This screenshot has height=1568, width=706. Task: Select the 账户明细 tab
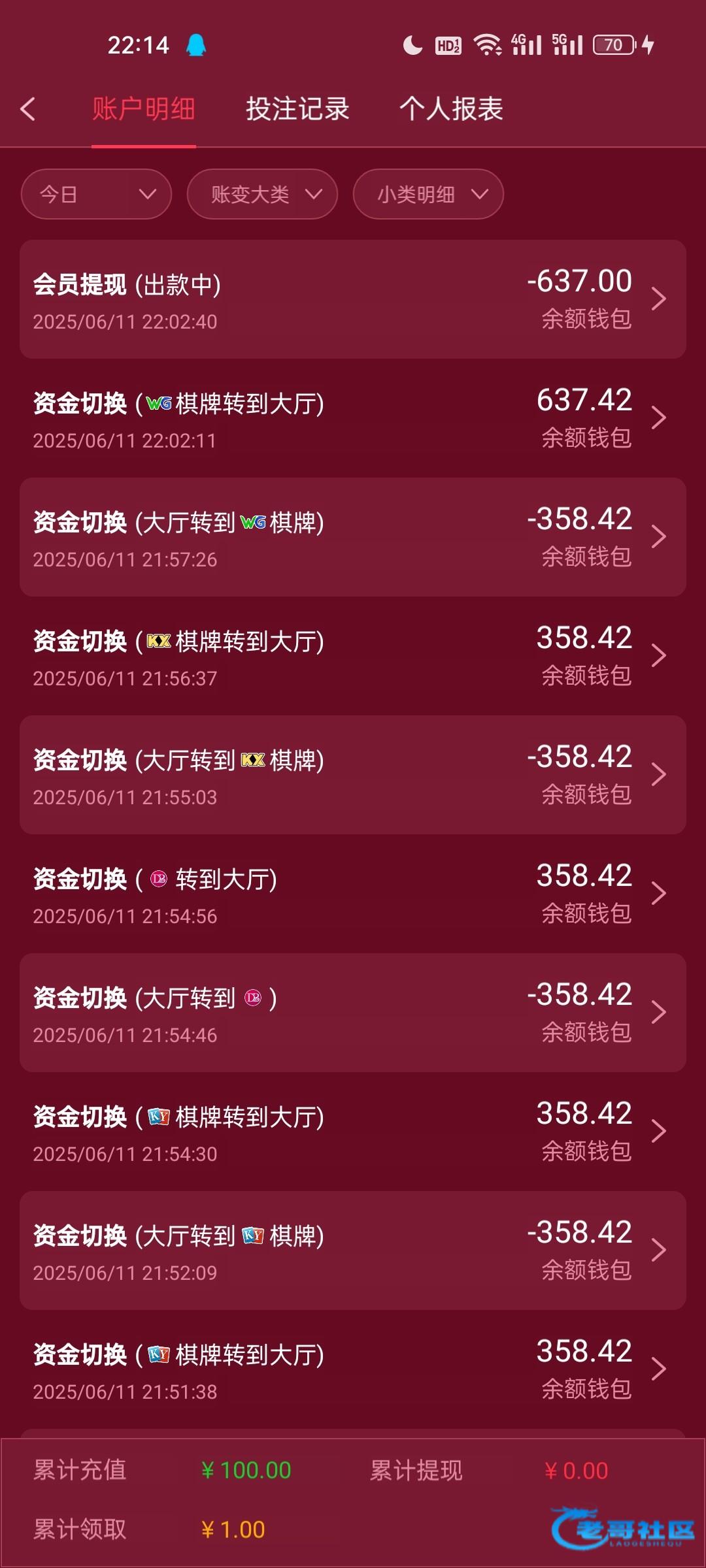144,109
